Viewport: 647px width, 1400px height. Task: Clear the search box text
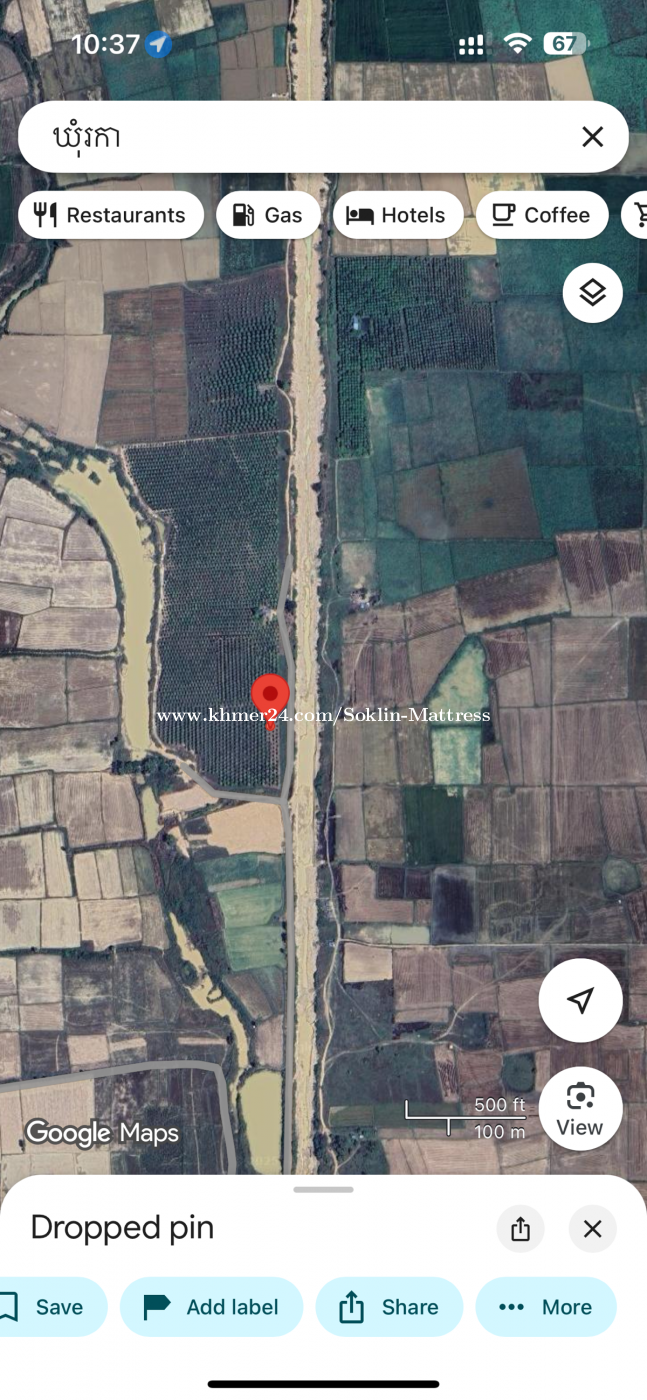pyautogui.click(x=592, y=137)
